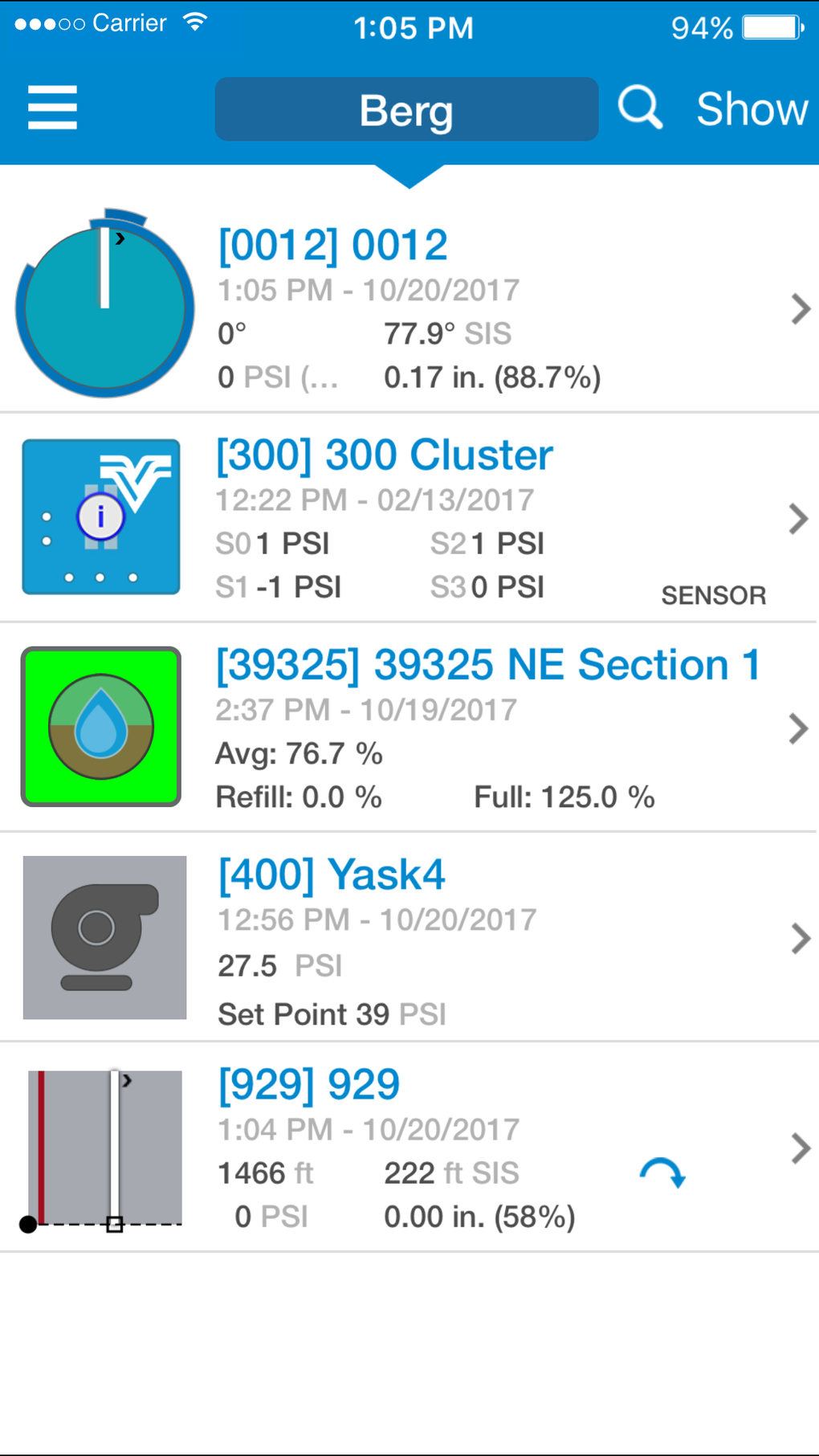Open the [300] 300 Cluster row
The image size is (819, 1456).
pyautogui.click(x=409, y=519)
